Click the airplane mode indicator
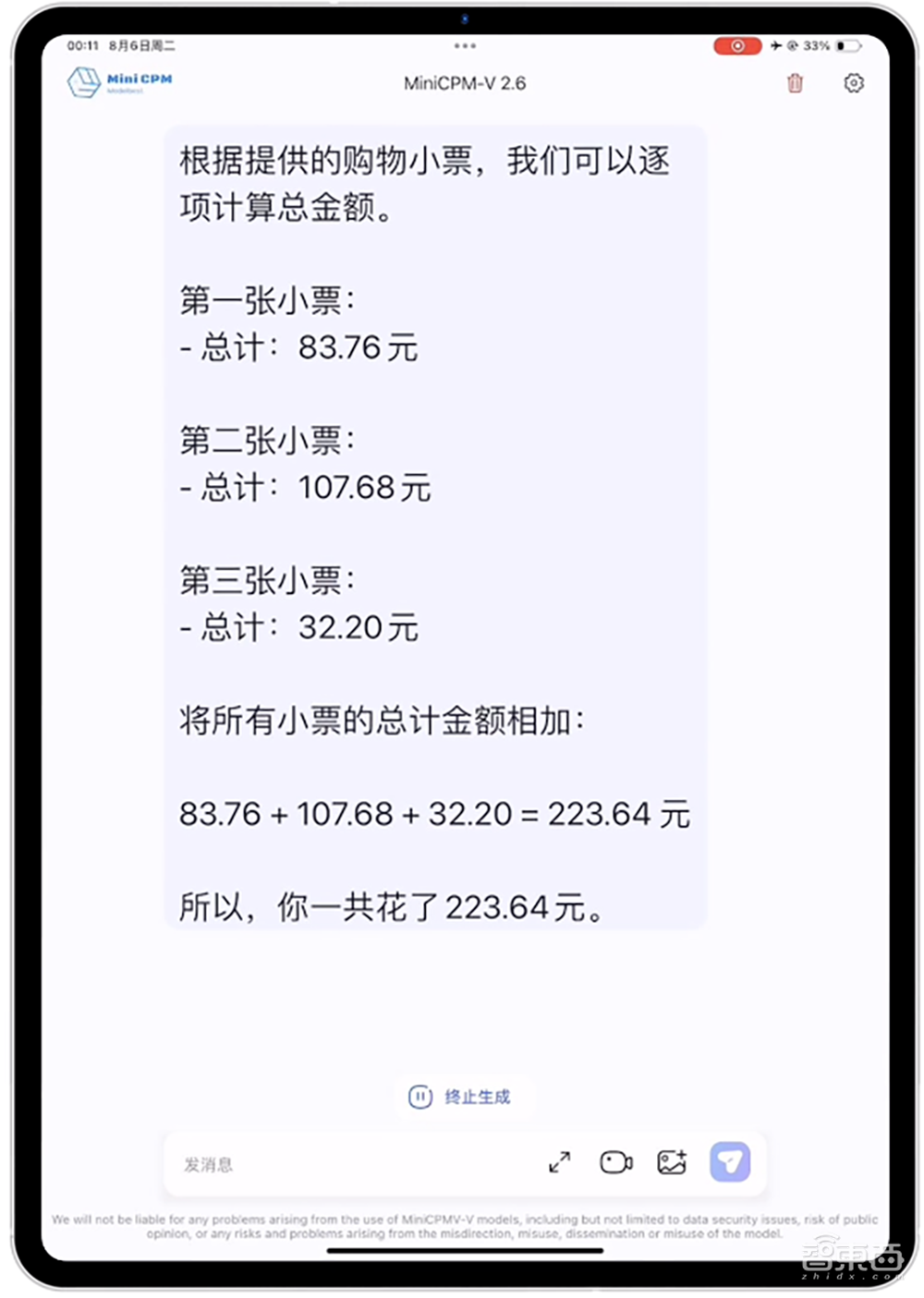Image resolution: width=924 pixels, height=1298 pixels. click(x=774, y=45)
